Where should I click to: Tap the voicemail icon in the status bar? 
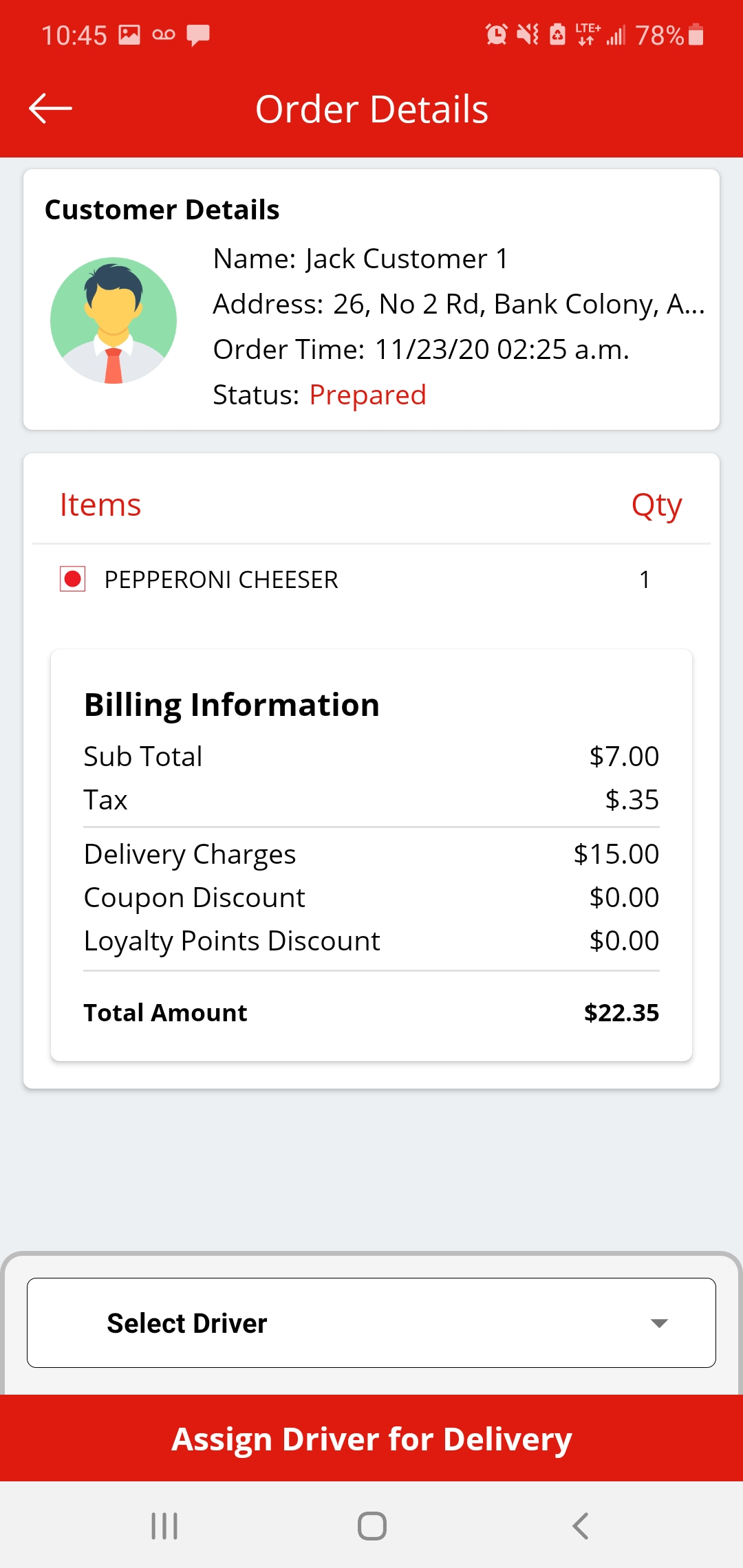[x=163, y=34]
